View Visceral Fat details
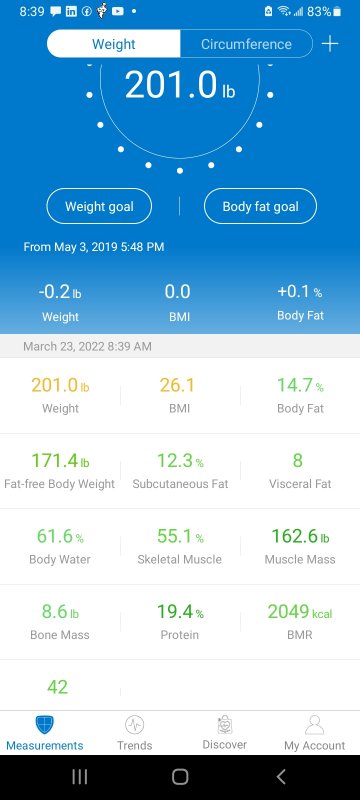The width and height of the screenshot is (360, 800). [300, 471]
